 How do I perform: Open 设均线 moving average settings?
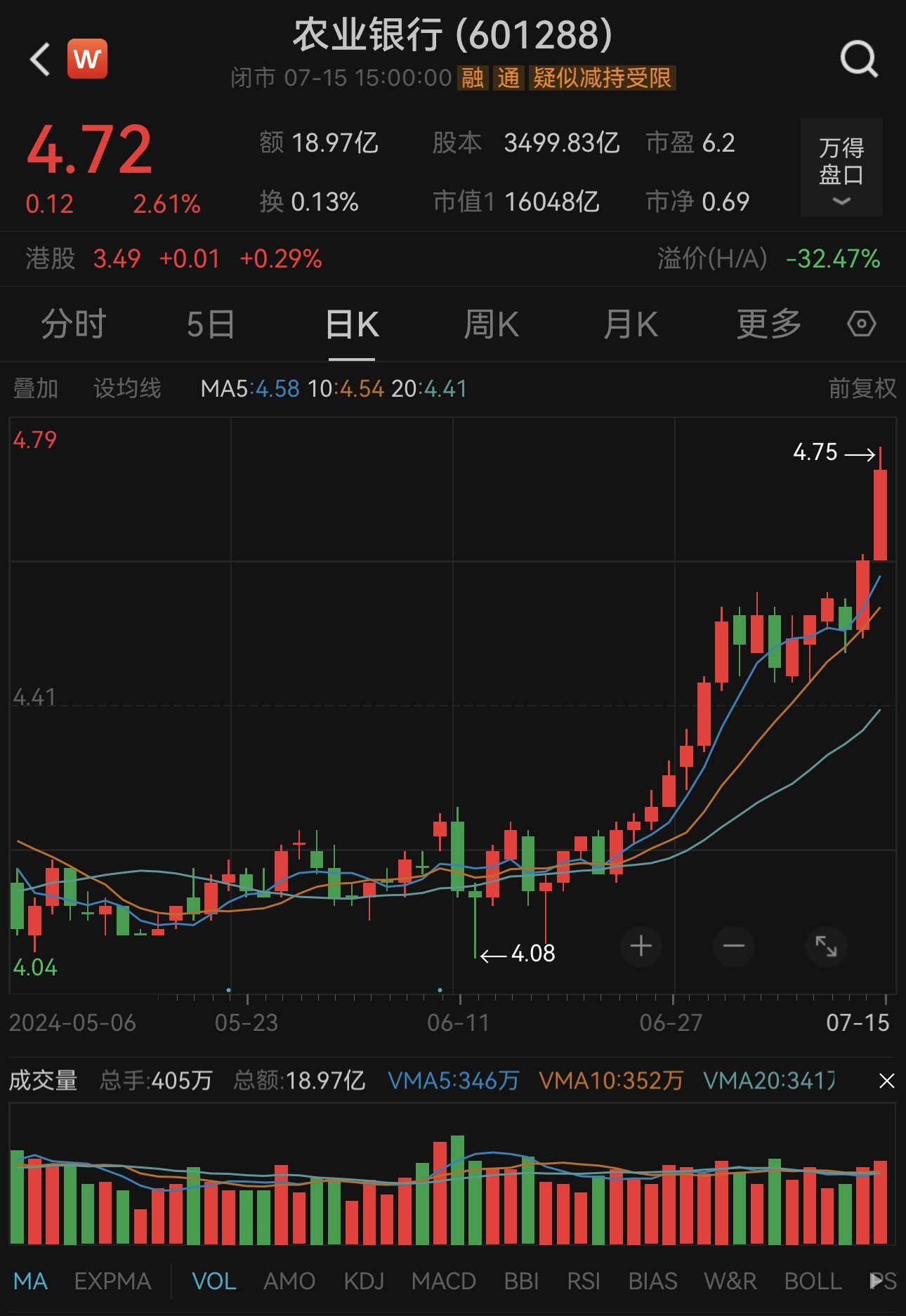pos(127,388)
